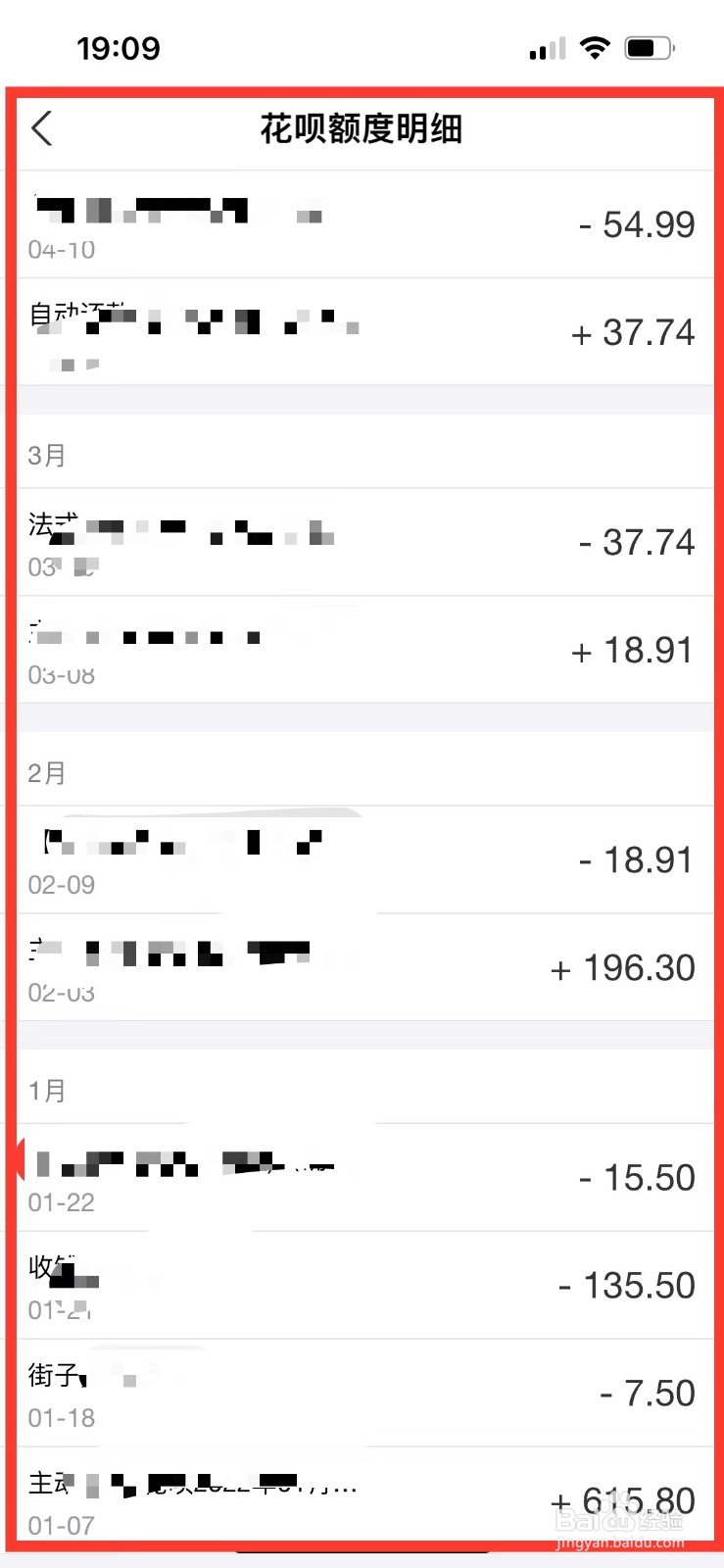The image size is (724, 1568).
Task: Open the 01-22 record of -15.50
Action: [362, 1177]
